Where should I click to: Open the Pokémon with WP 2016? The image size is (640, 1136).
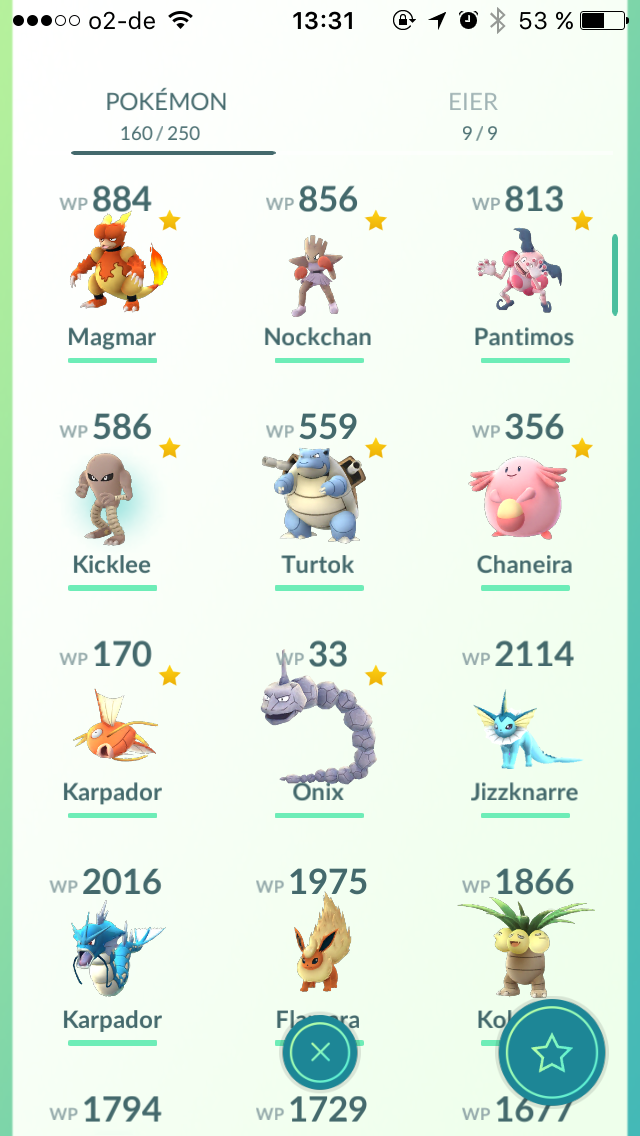pyautogui.click(x=112, y=950)
